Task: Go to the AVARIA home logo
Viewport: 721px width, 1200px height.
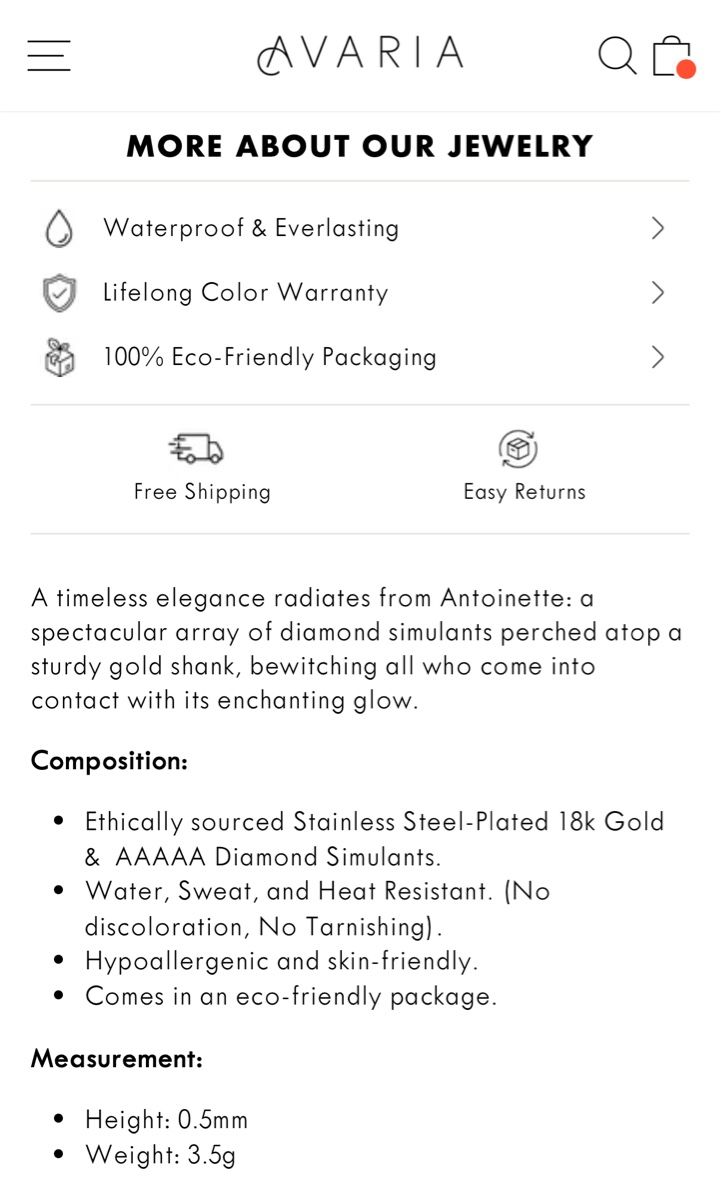Action: (361, 55)
